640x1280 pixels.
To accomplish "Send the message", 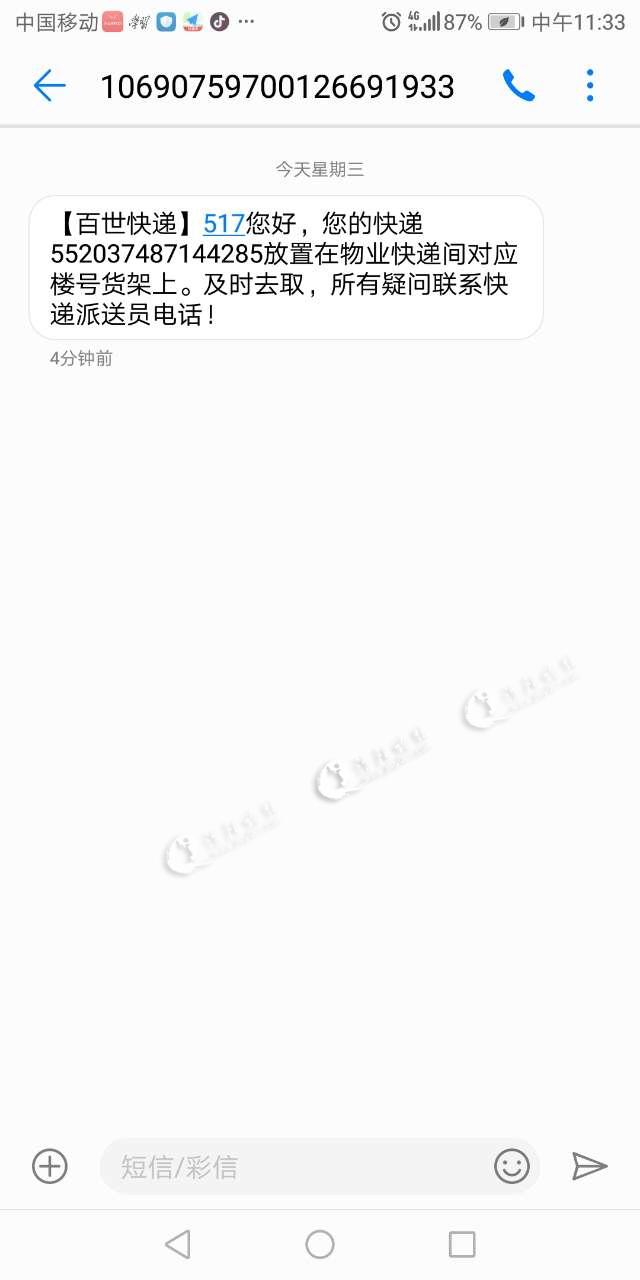I will [x=589, y=1166].
